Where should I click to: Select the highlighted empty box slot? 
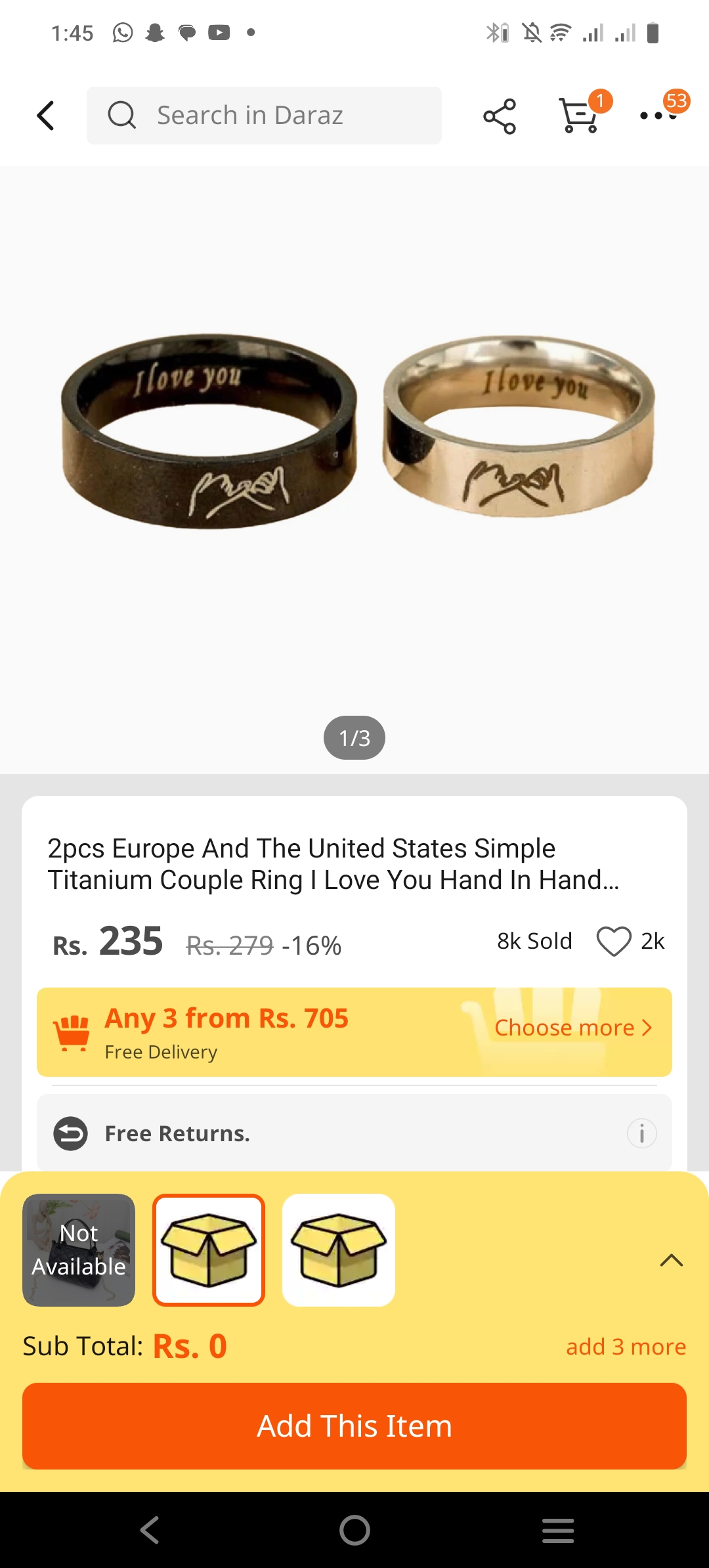(209, 1250)
